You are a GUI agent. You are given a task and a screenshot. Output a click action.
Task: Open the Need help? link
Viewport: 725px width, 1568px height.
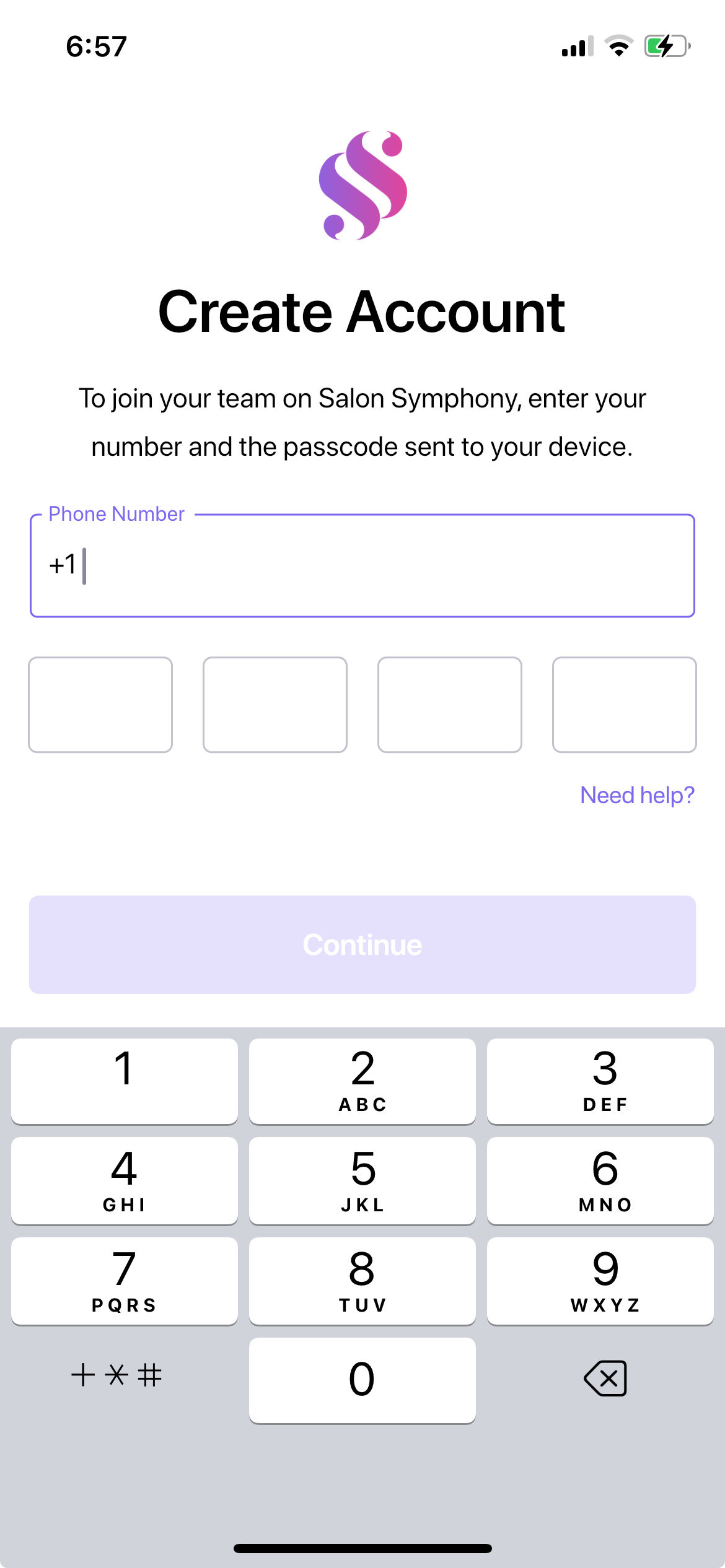click(636, 795)
